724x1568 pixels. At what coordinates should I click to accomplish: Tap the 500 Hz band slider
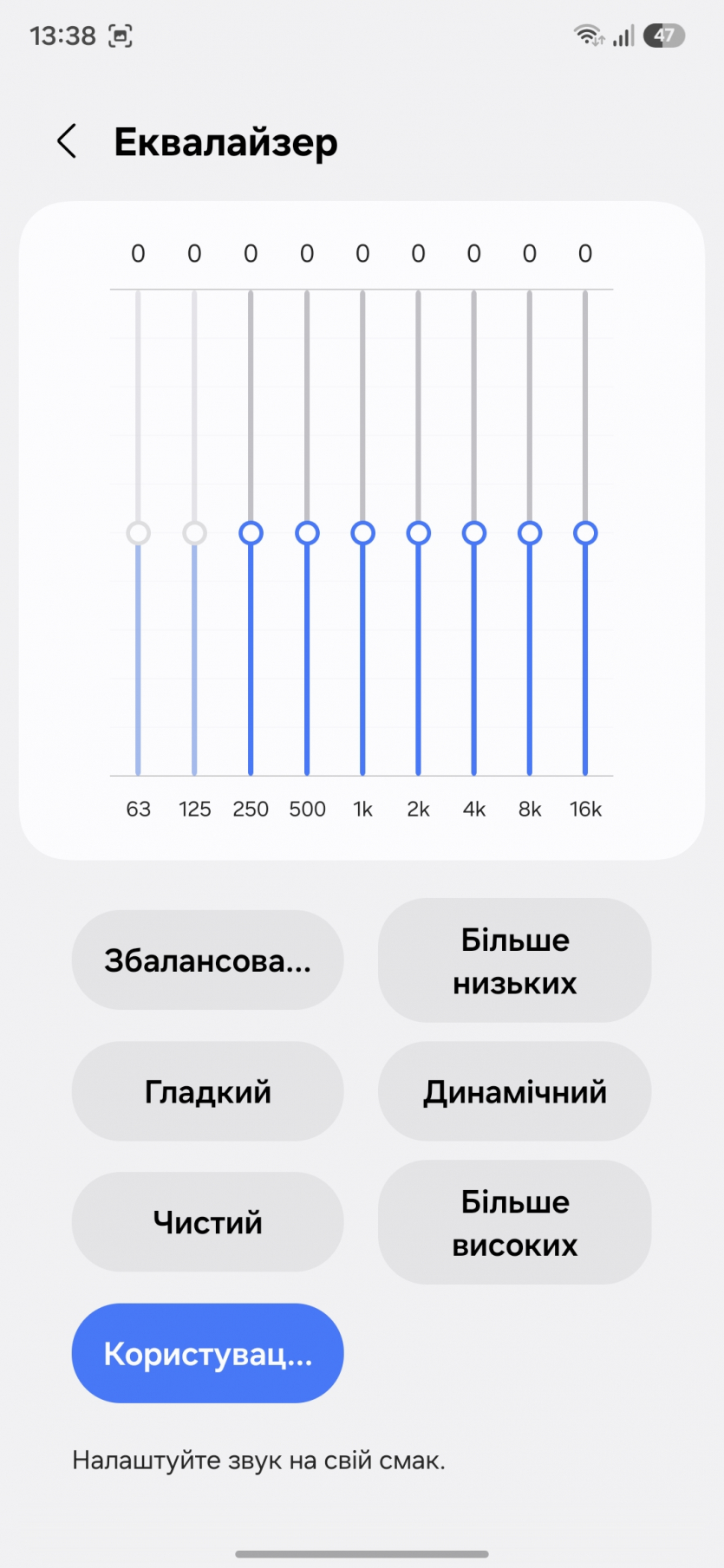[x=307, y=533]
